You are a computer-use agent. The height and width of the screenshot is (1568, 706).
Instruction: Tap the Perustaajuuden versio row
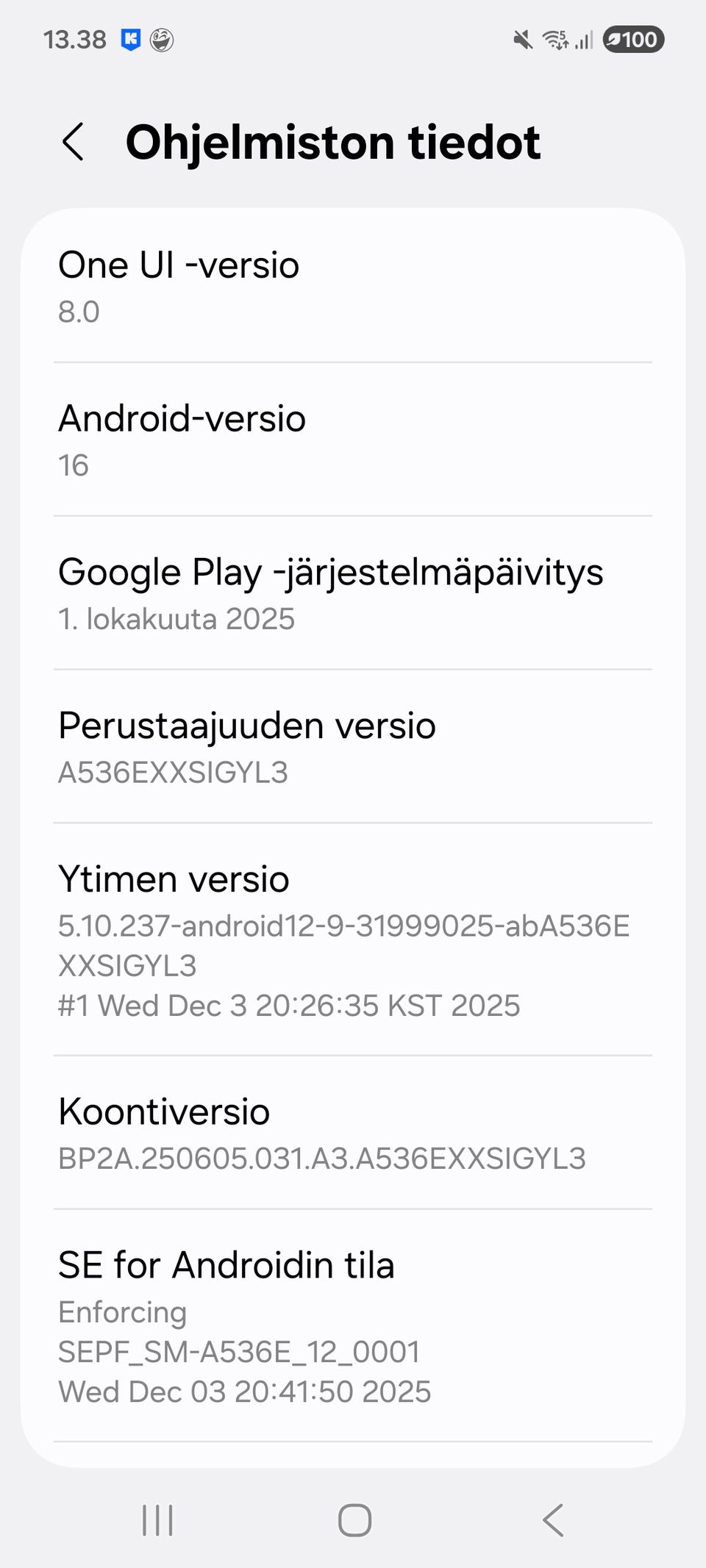click(x=353, y=747)
